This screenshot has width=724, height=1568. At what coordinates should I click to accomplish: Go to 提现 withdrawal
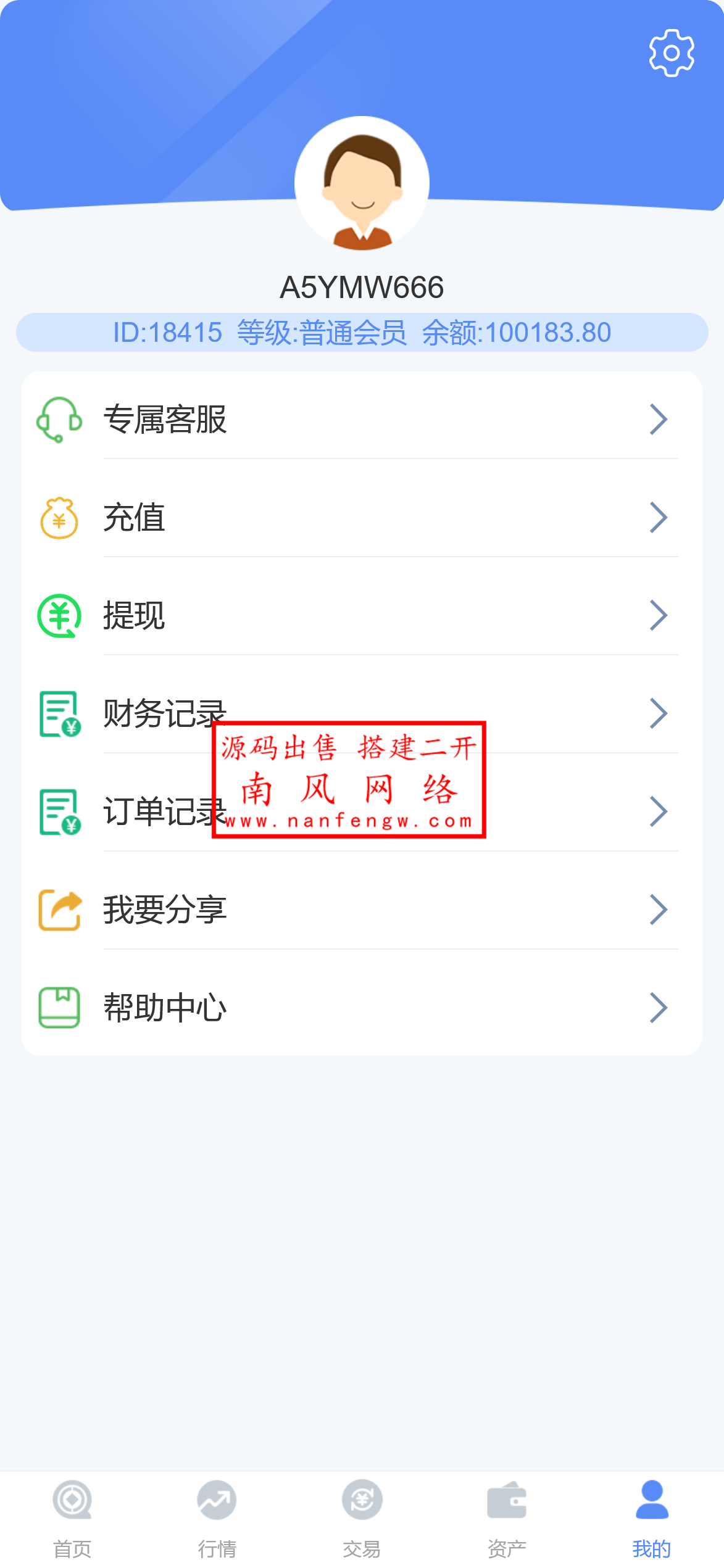[x=362, y=616]
